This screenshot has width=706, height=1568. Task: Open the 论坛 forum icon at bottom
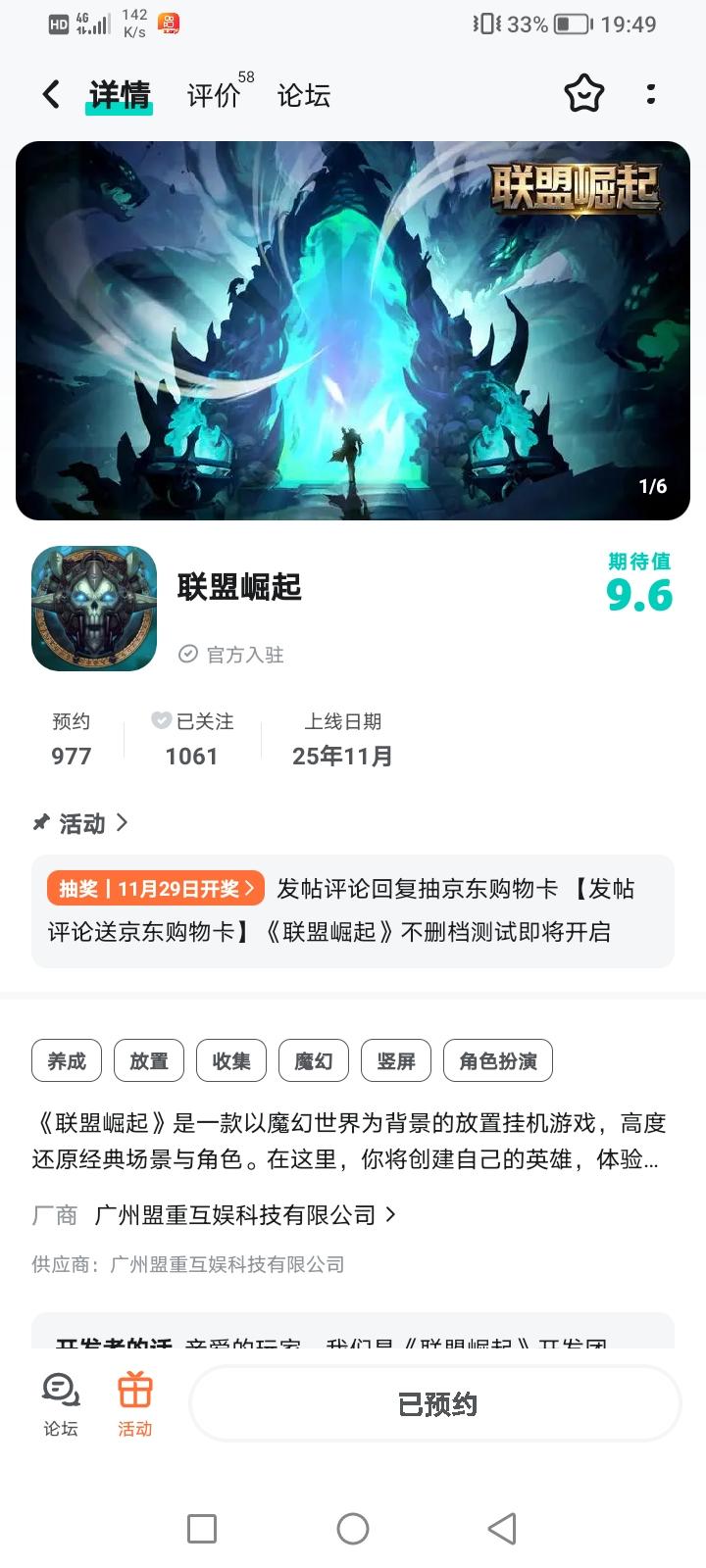[61, 1403]
